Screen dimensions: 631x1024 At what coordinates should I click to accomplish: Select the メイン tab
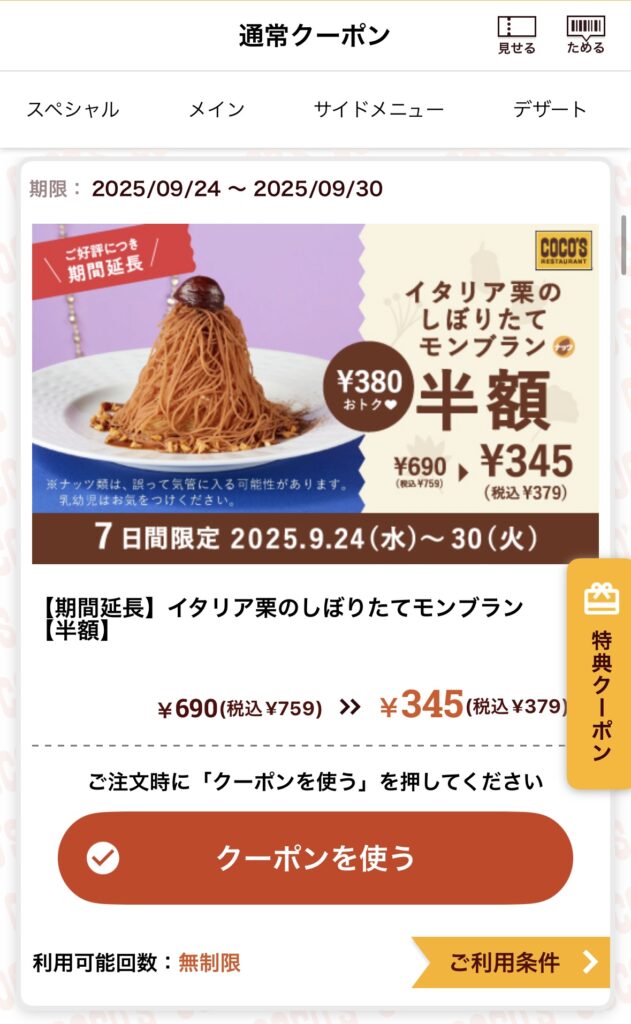(x=217, y=110)
